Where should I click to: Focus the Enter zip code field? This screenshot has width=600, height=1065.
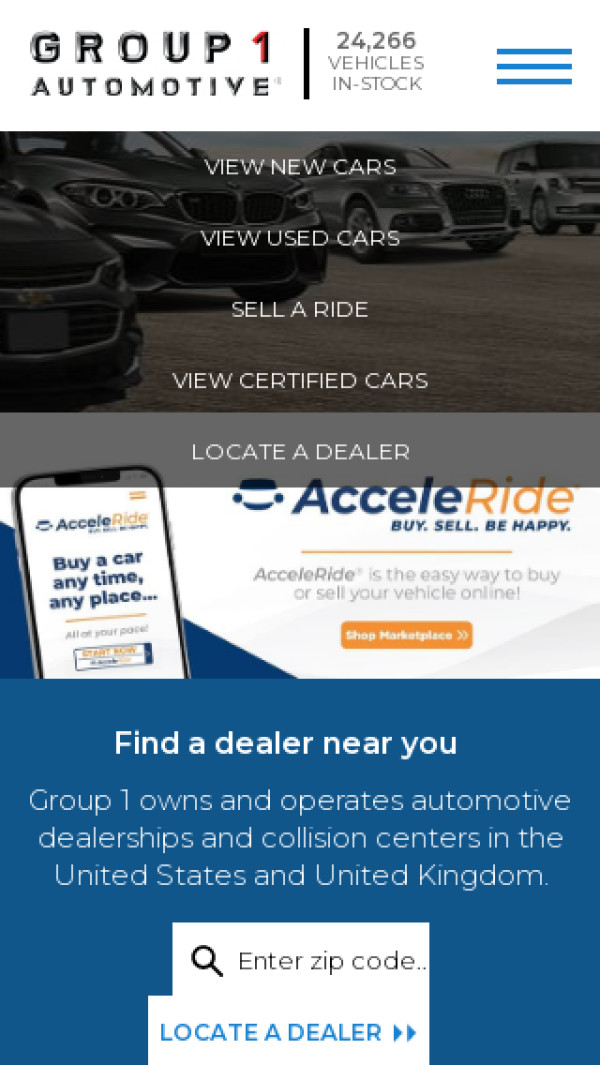(x=330, y=960)
